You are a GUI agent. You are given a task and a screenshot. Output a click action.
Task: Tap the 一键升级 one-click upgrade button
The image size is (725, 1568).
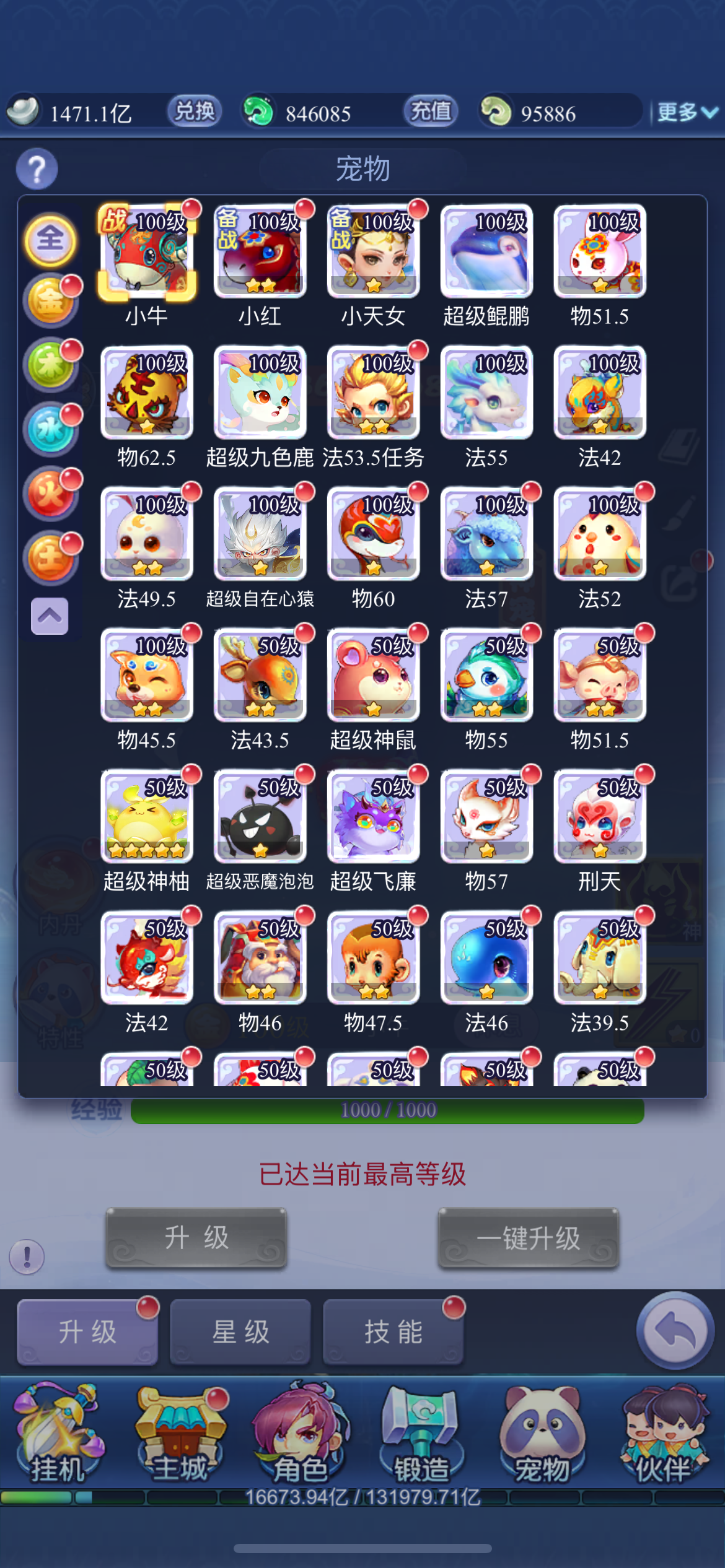point(528,1238)
